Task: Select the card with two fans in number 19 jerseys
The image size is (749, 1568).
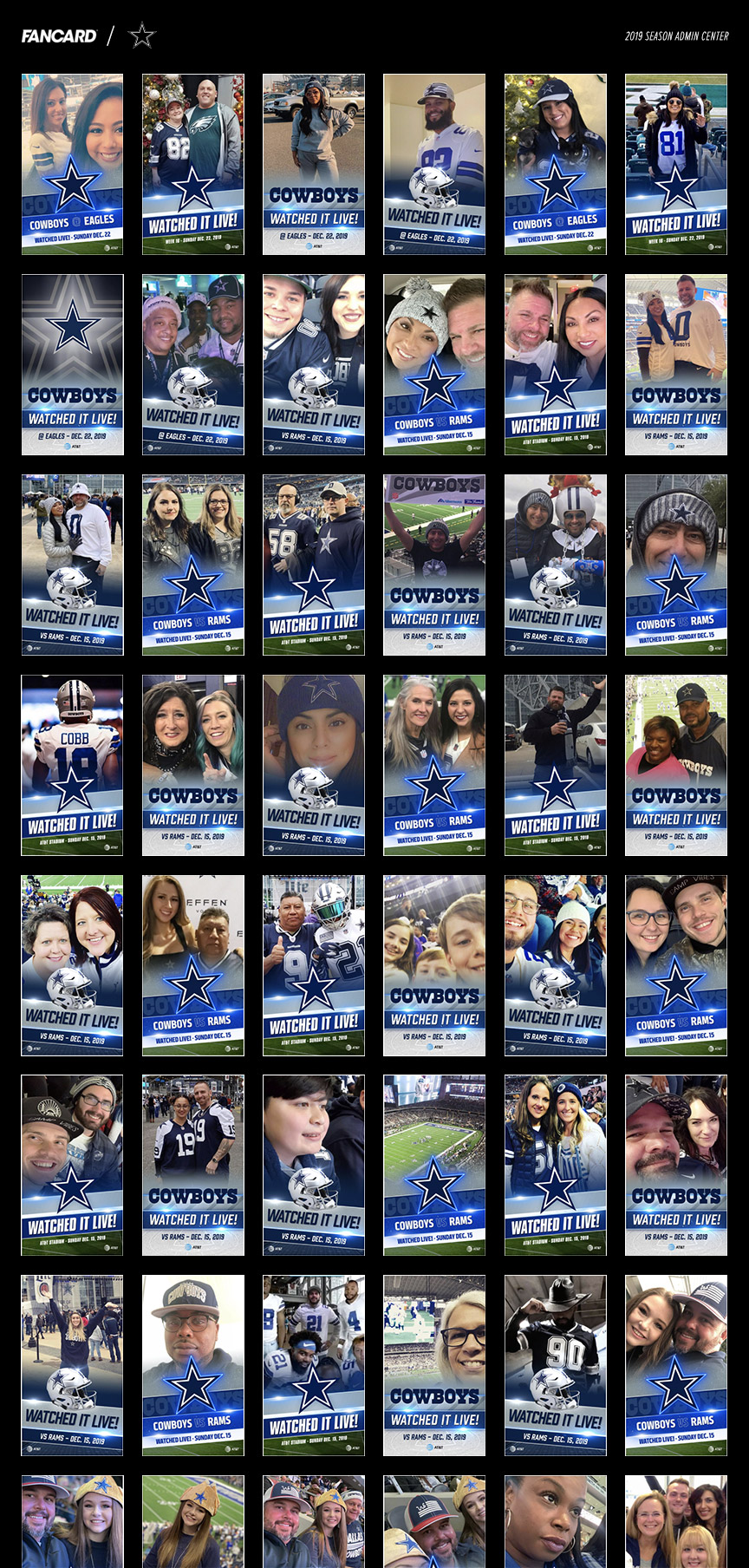Action: tap(193, 1166)
